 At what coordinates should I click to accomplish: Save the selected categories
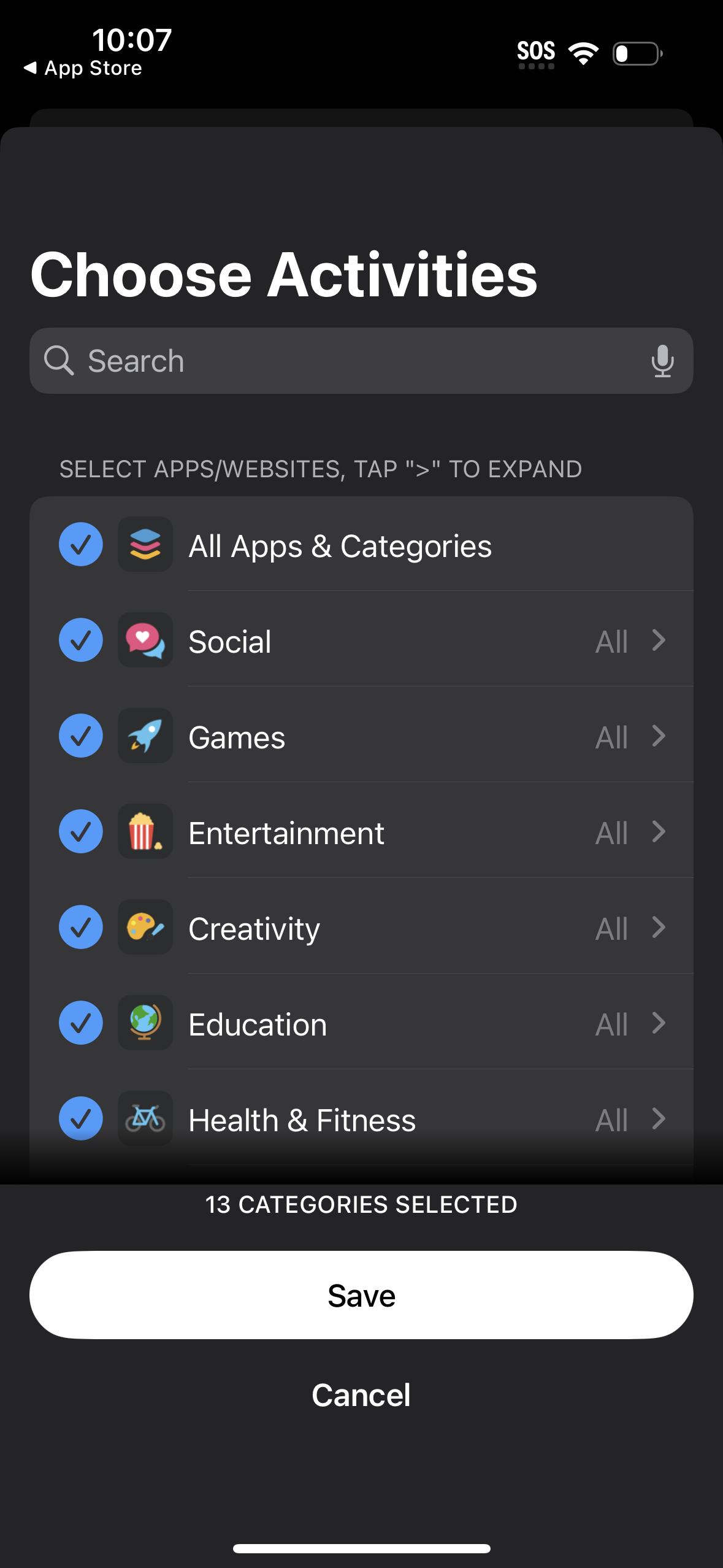pyautogui.click(x=361, y=1294)
